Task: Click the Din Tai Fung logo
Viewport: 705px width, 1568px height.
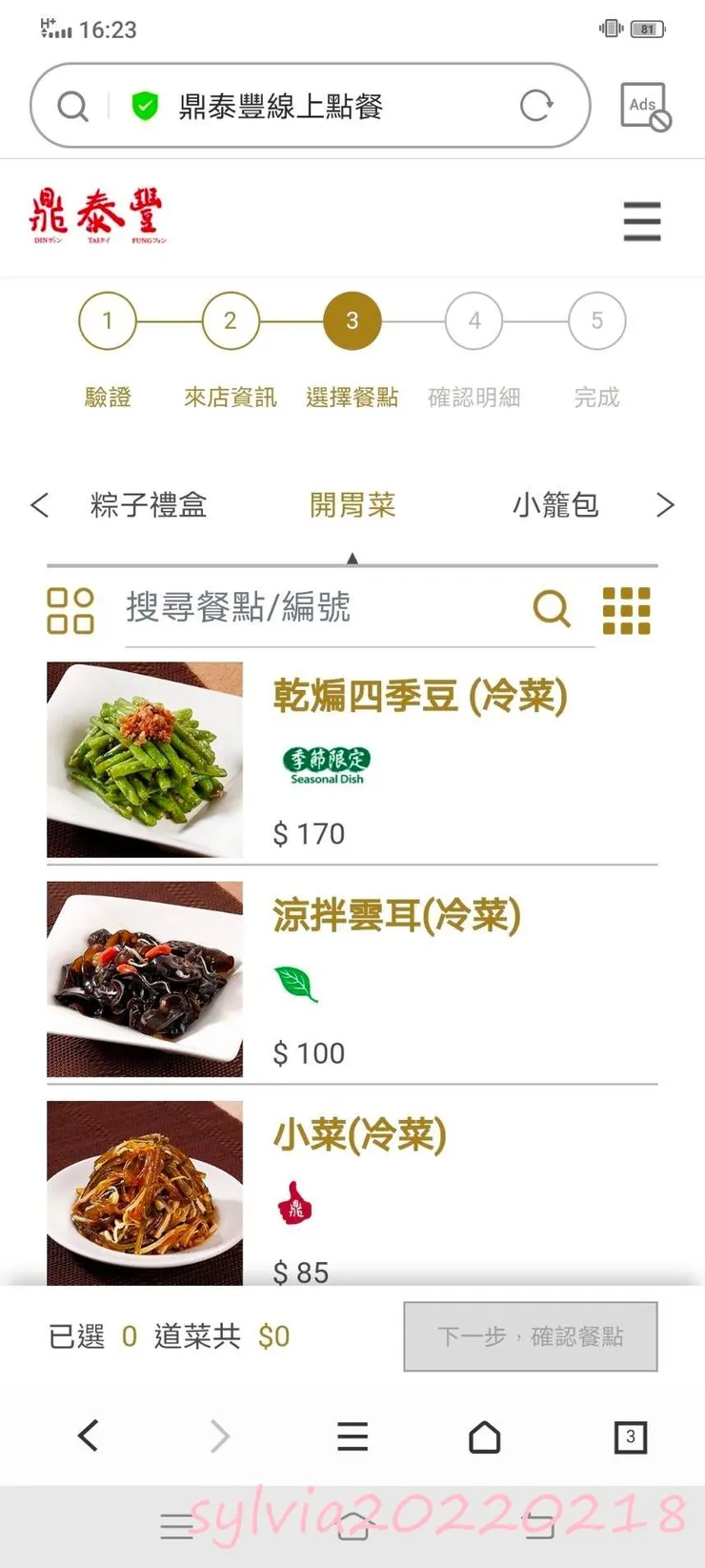Action: point(102,214)
